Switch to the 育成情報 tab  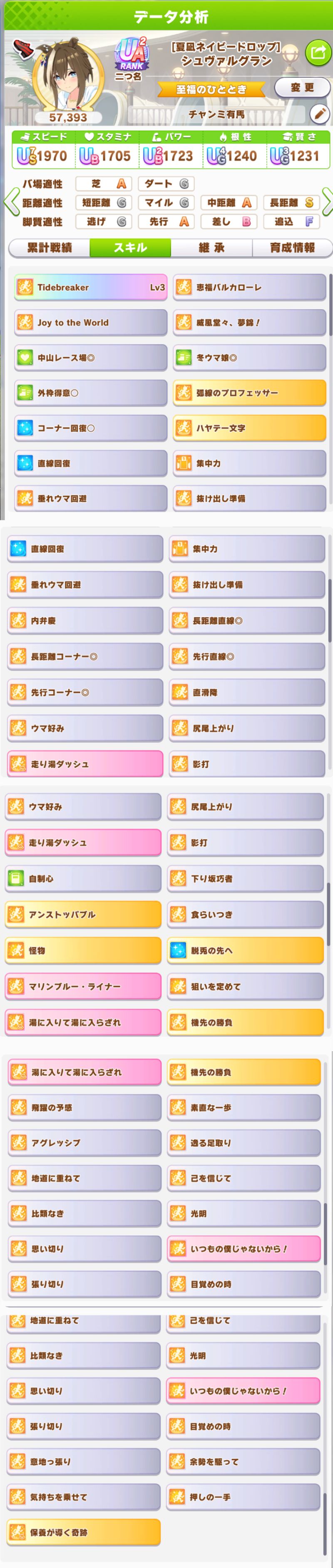point(292,248)
